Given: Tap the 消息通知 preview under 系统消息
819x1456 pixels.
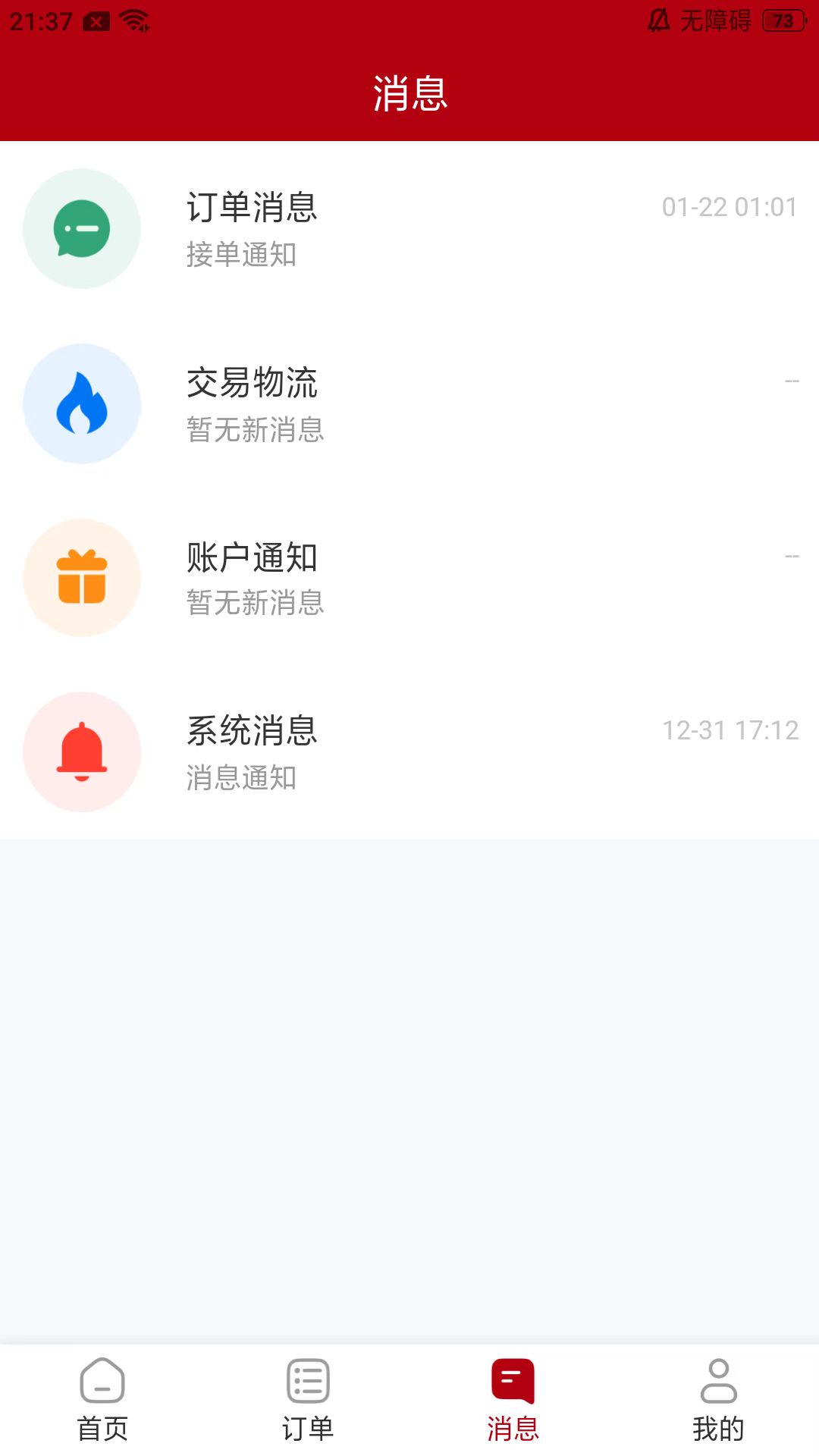Looking at the screenshot, I should (241, 778).
